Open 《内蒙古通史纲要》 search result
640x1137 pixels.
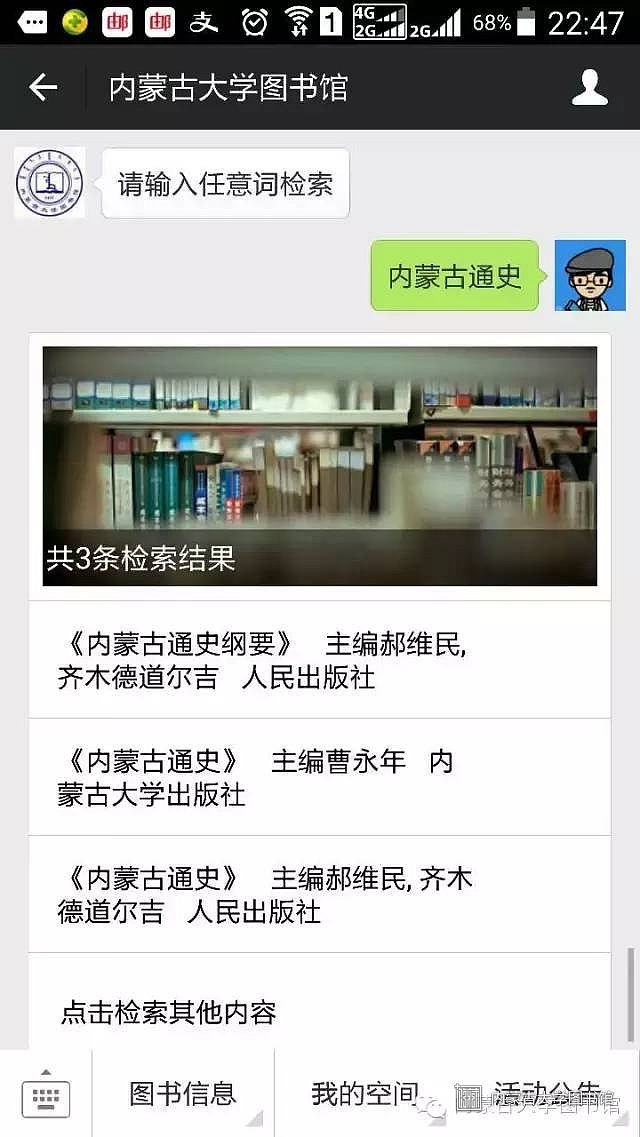319,660
